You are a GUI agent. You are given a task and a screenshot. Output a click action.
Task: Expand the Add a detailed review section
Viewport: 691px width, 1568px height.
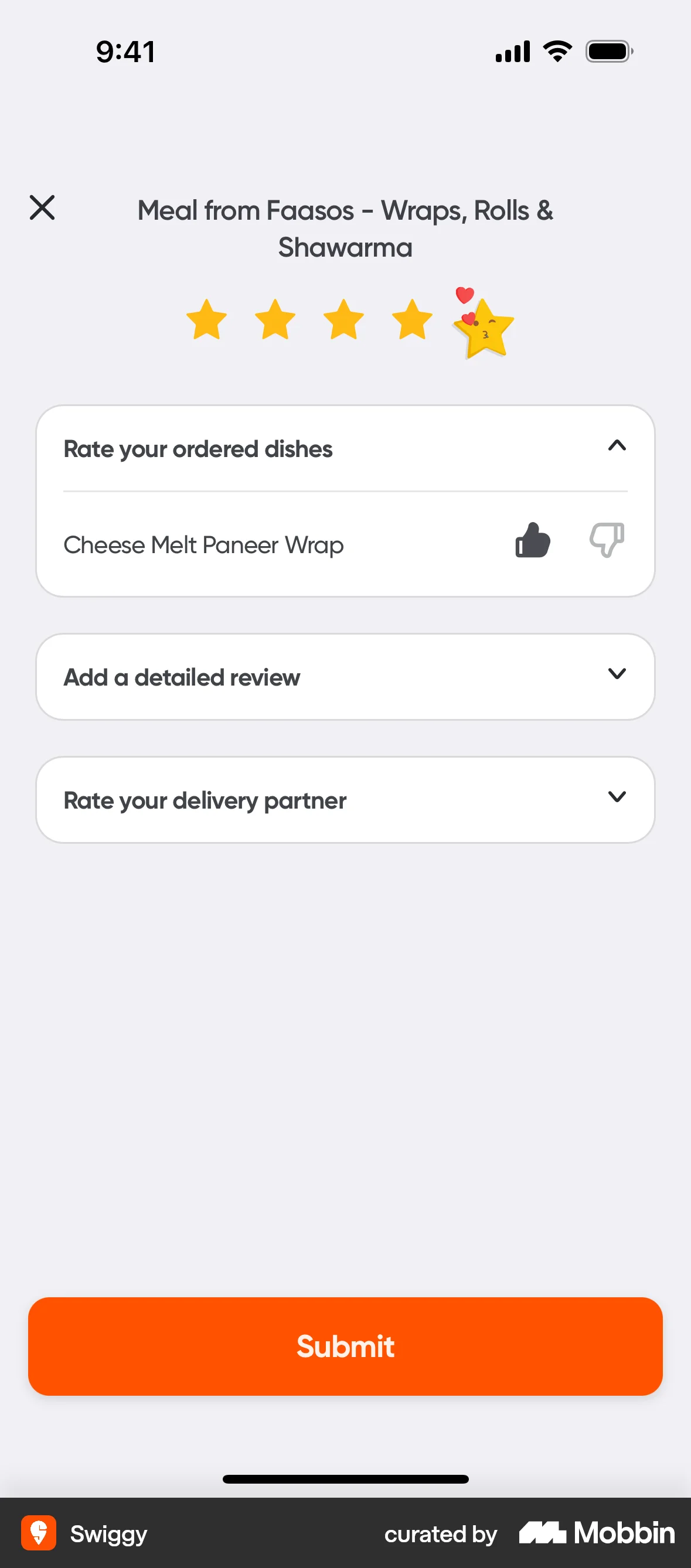pos(617,674)
